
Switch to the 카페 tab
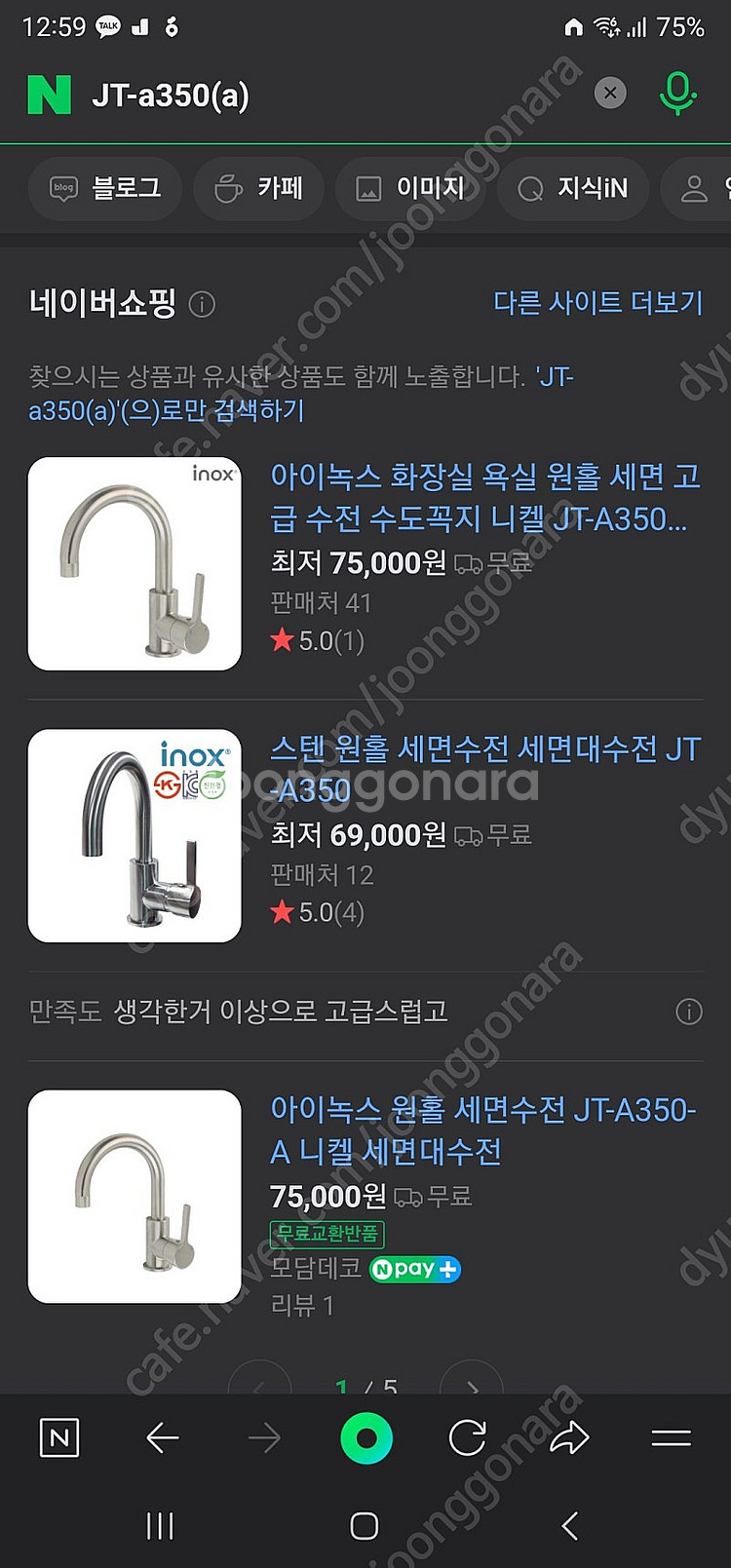pyautogui.click(x=259, y=188)
